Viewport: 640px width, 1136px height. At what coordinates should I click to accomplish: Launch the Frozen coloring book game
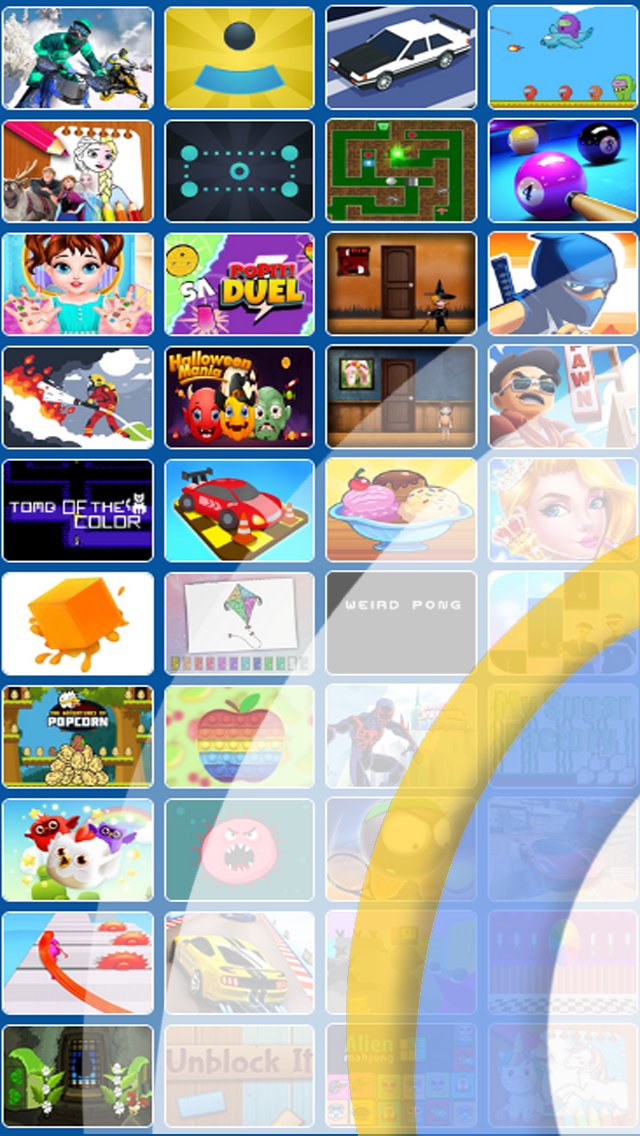coord(78,171)
